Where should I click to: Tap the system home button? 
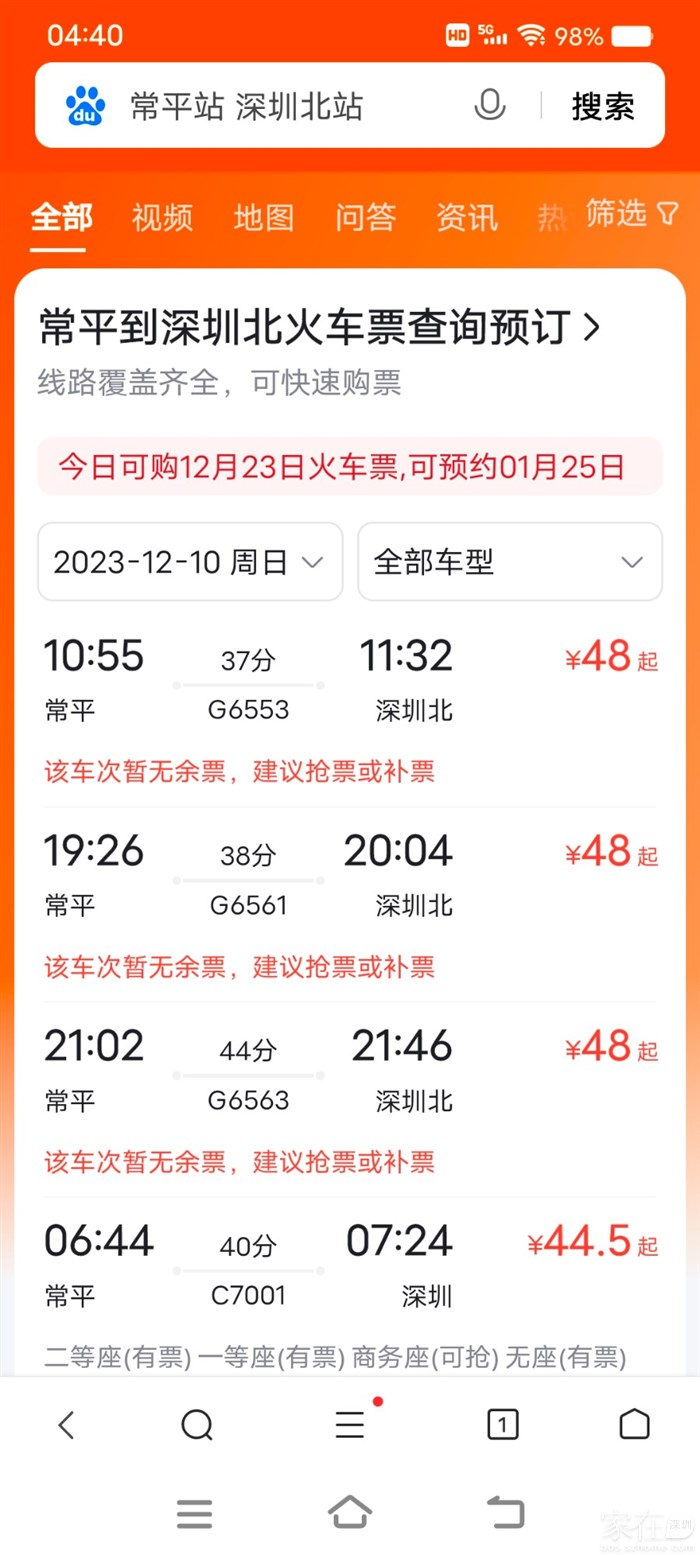pos(350,1512)
